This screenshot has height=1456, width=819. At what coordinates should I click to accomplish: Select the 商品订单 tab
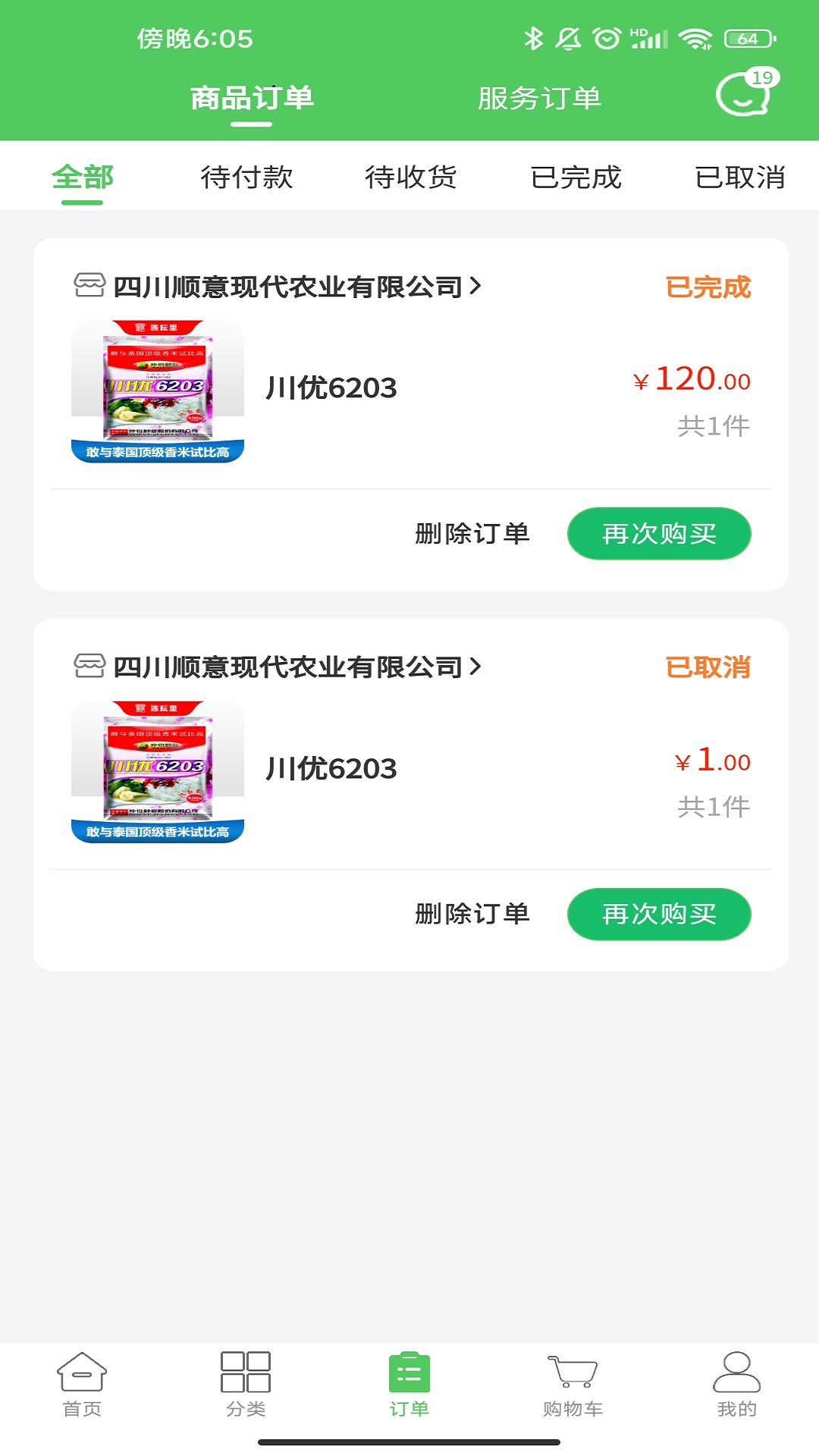tap(252, 98)
